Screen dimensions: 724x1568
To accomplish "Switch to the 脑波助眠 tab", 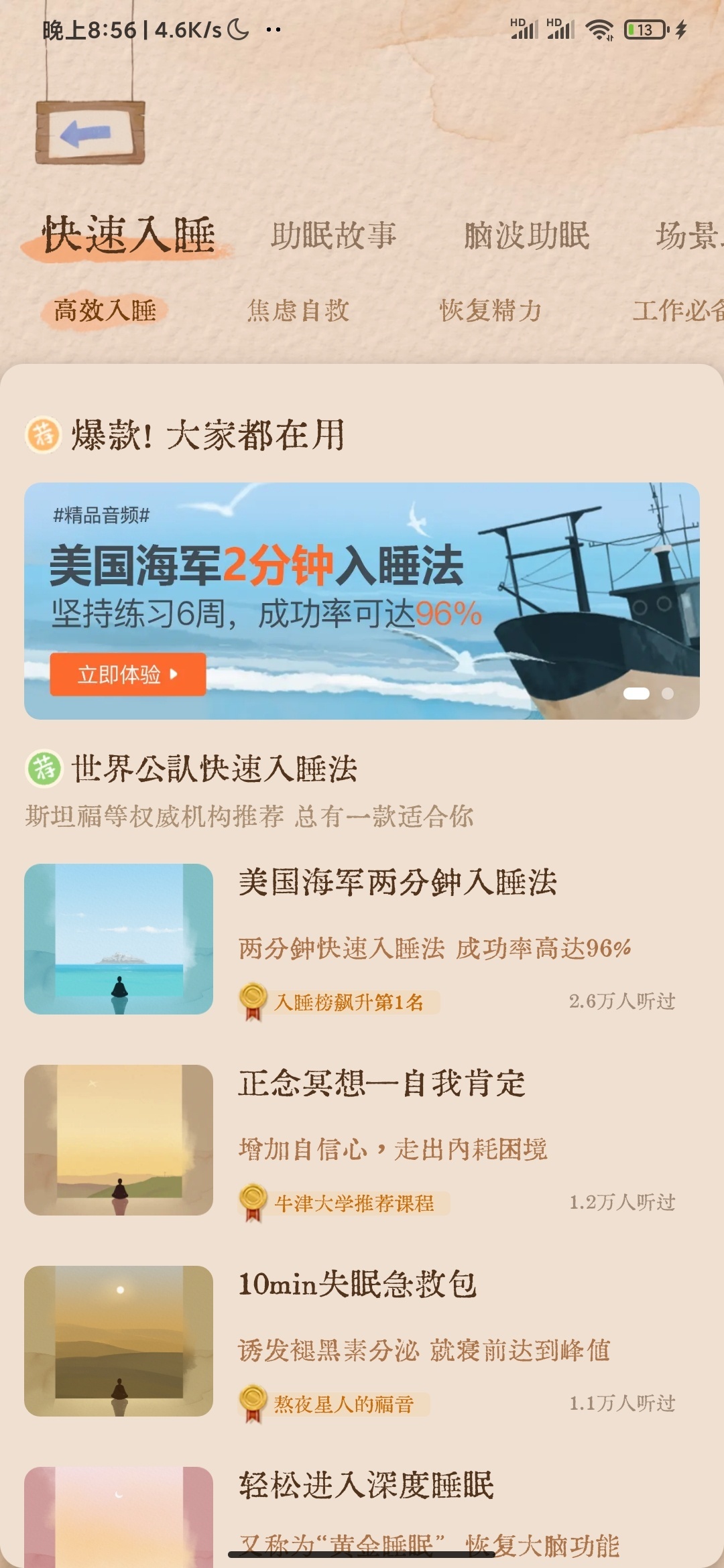I will point(527,236).
